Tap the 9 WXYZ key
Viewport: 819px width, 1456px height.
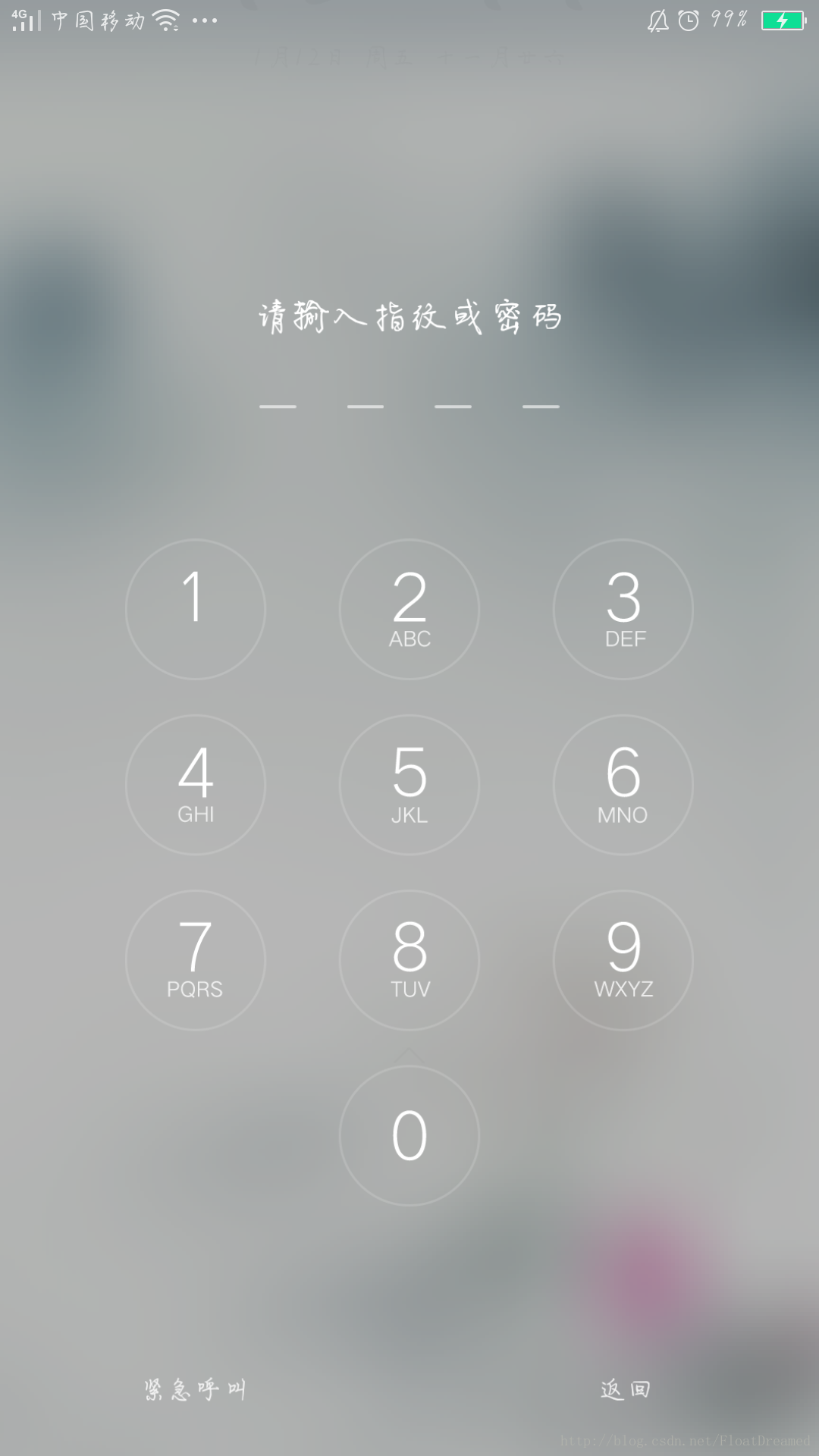[623, 960]
